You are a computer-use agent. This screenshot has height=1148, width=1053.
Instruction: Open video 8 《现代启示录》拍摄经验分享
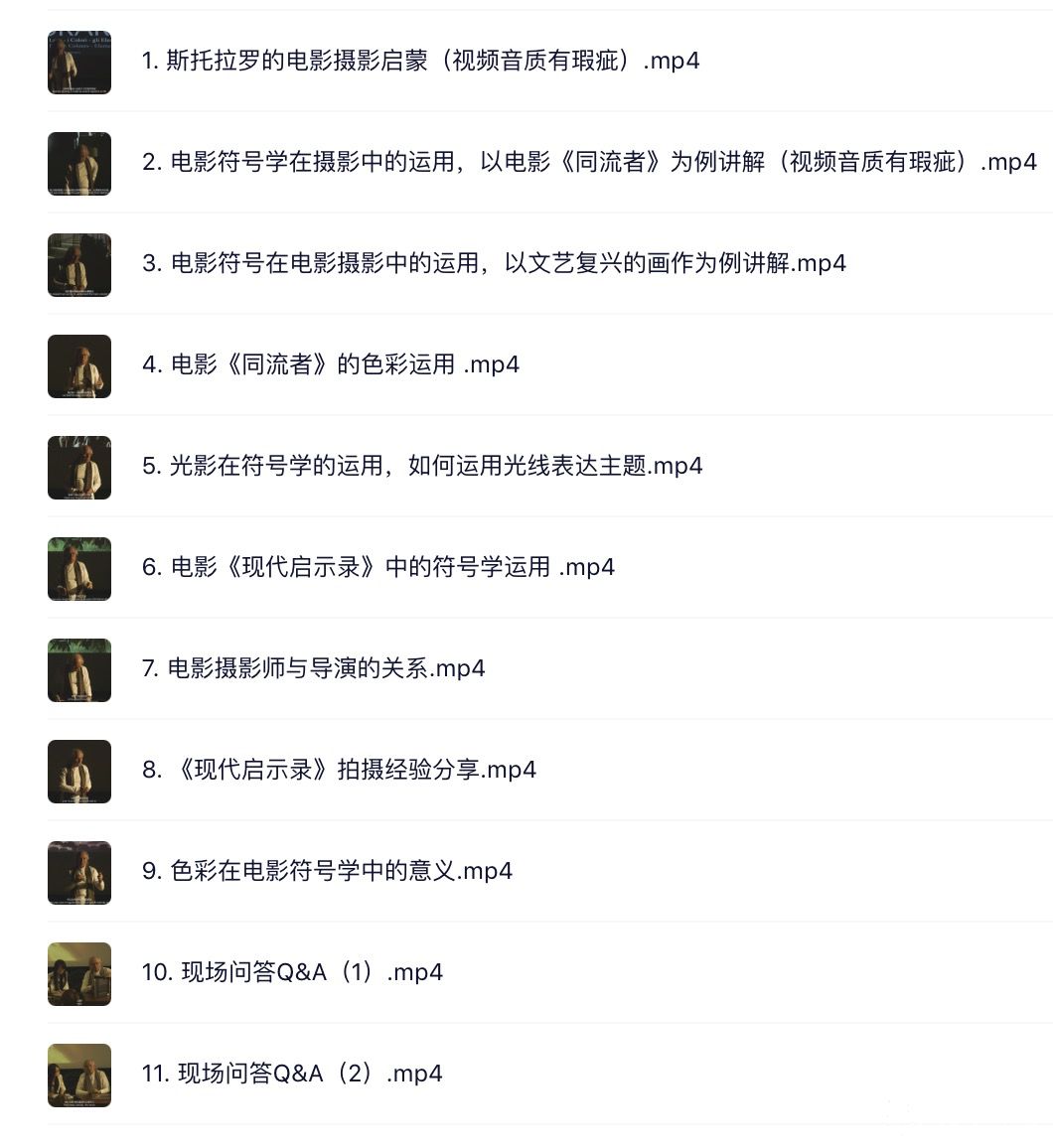[339, 770]
